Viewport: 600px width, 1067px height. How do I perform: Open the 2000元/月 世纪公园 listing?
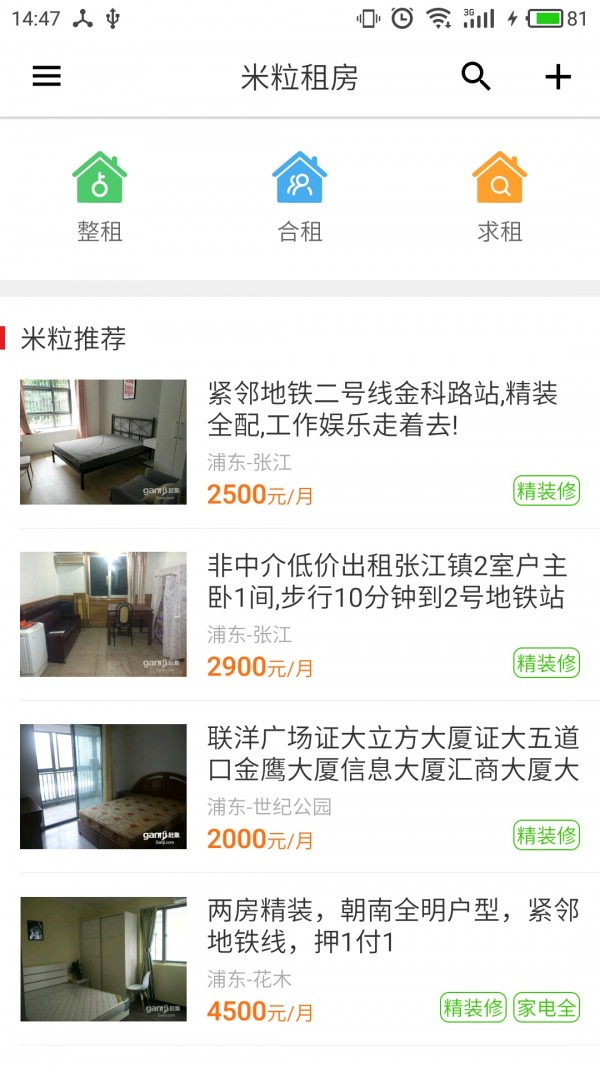pyautogui.click(x=300, y=786)
